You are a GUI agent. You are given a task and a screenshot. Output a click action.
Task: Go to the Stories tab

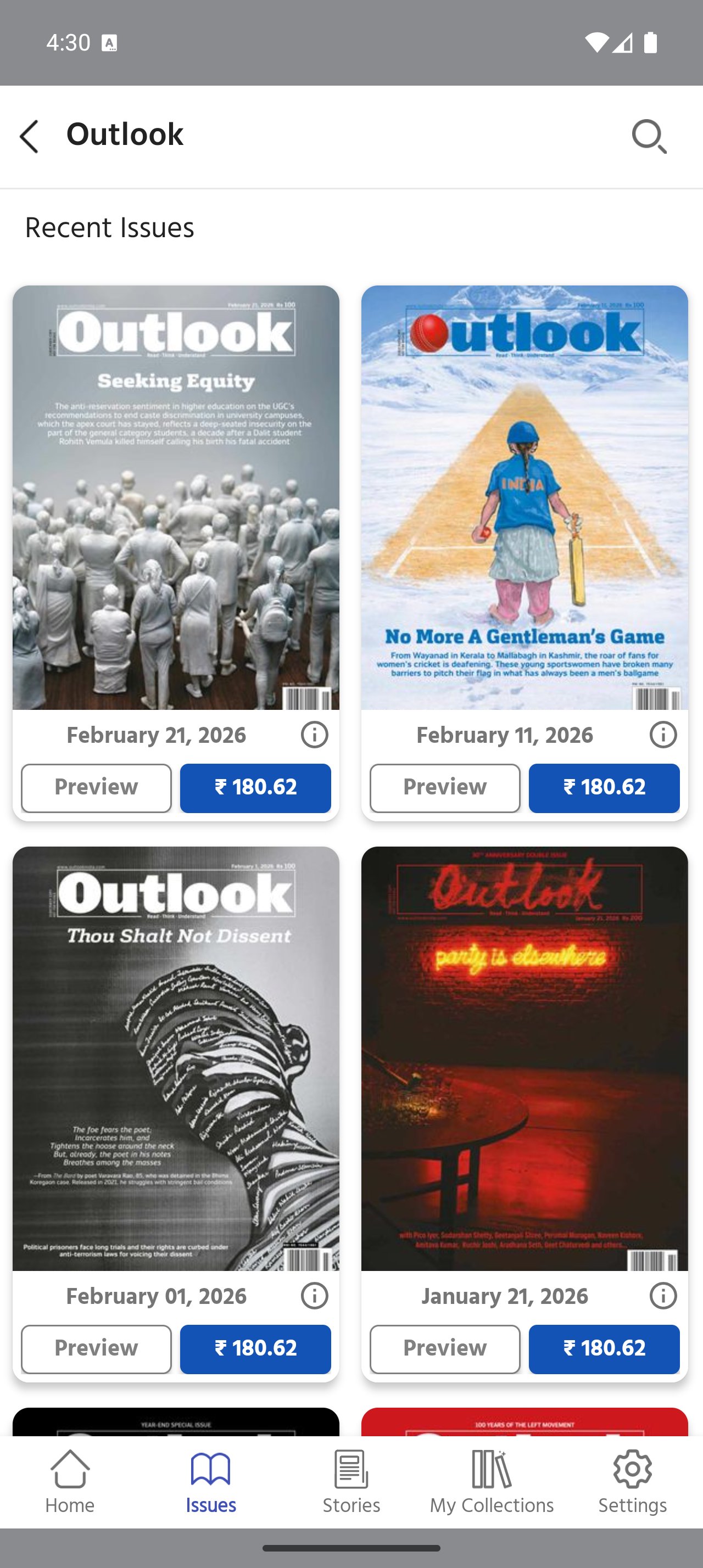point(351,1482)
